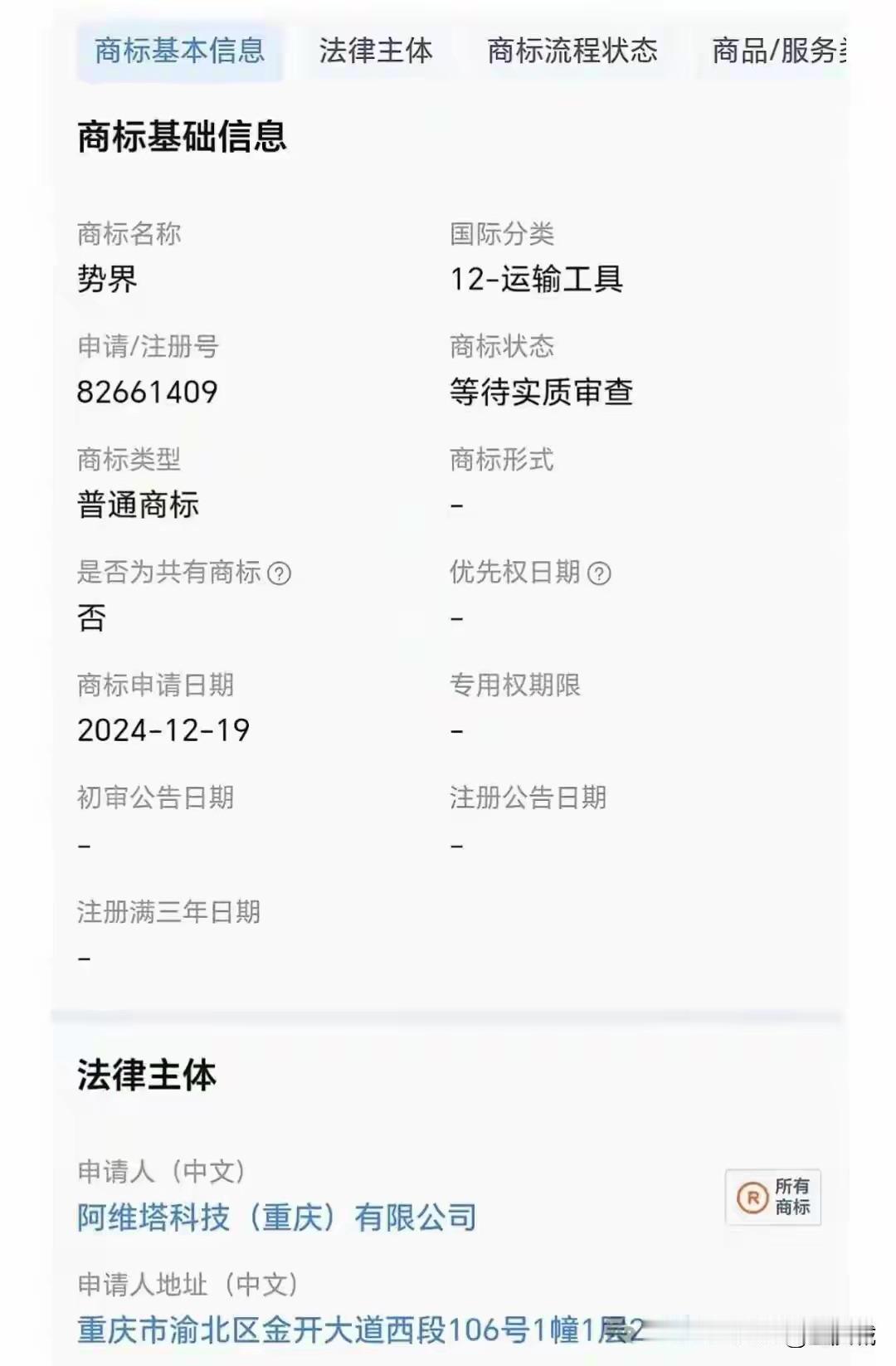Select the 普通商标 type value
The width and height of the screenshot is (896, 1366).
coord(138,505)
